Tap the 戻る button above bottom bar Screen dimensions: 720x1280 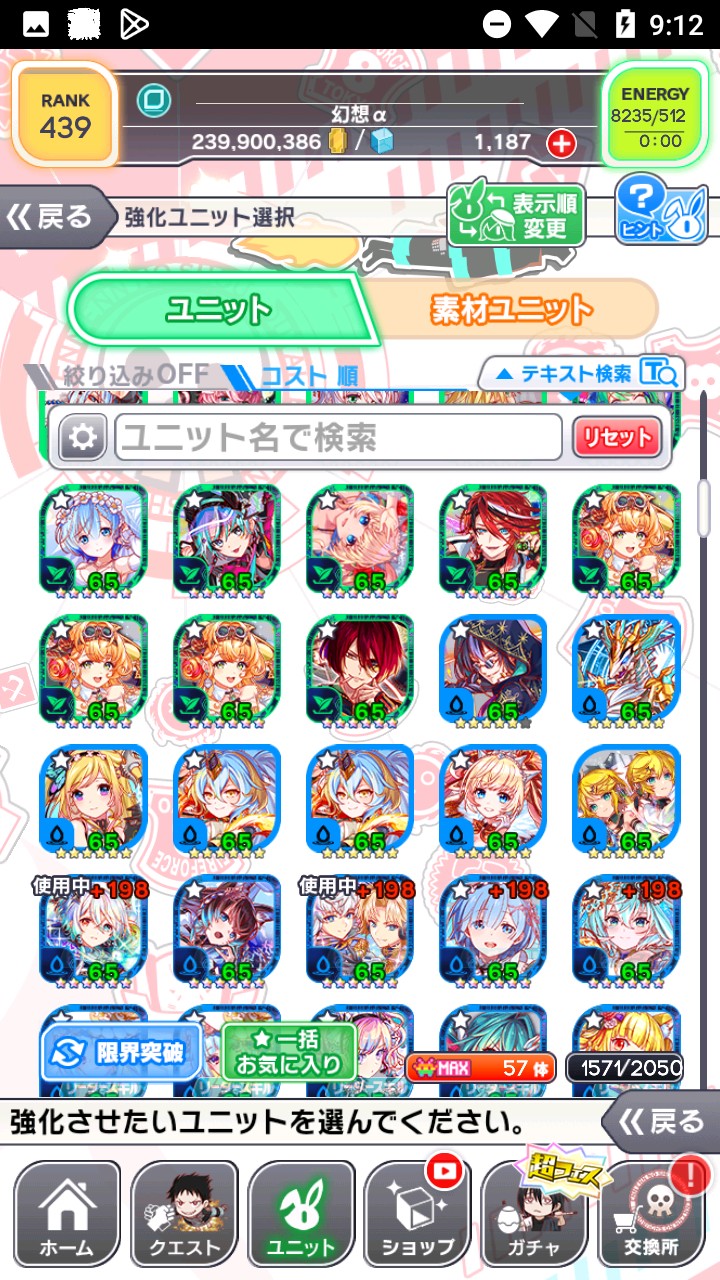point(661,1121)
